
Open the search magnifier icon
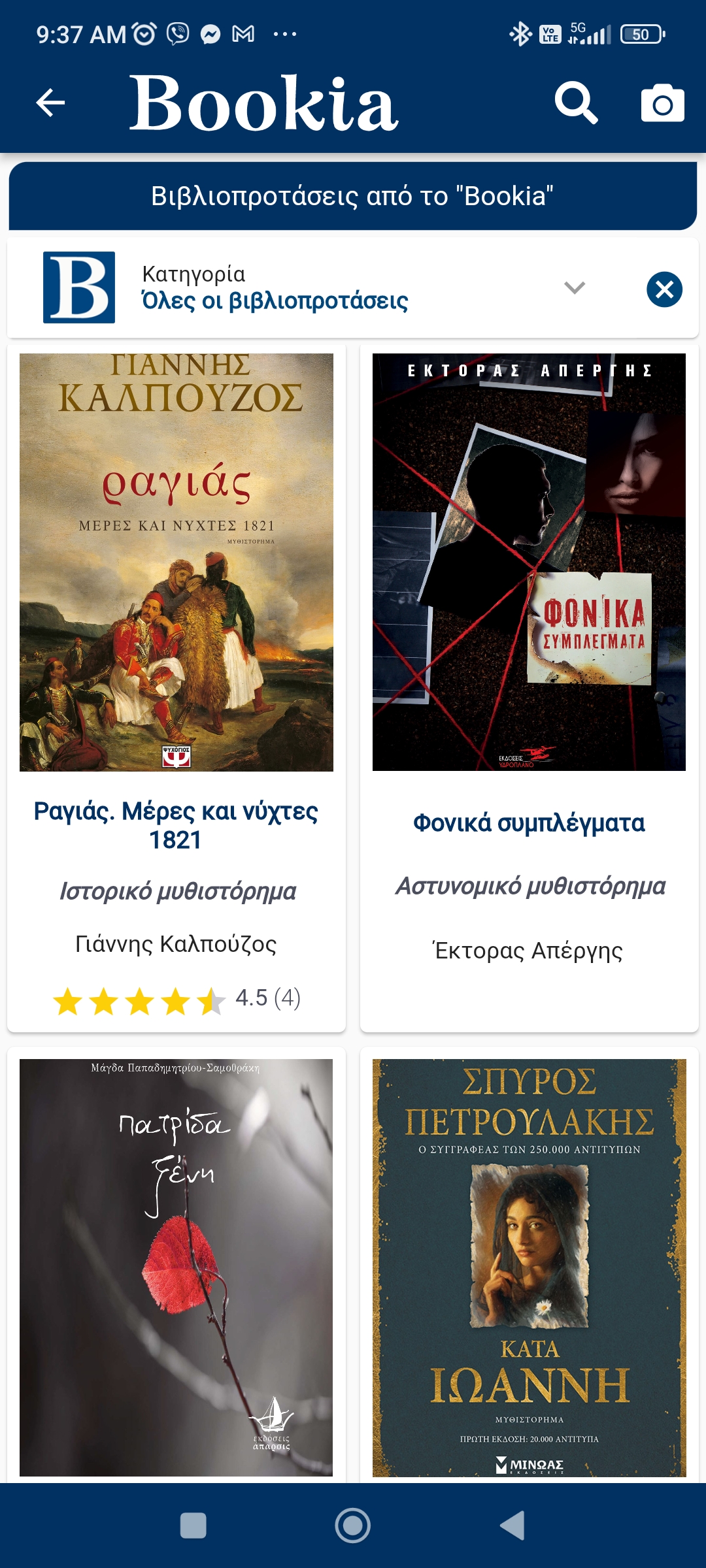(575, 103)
